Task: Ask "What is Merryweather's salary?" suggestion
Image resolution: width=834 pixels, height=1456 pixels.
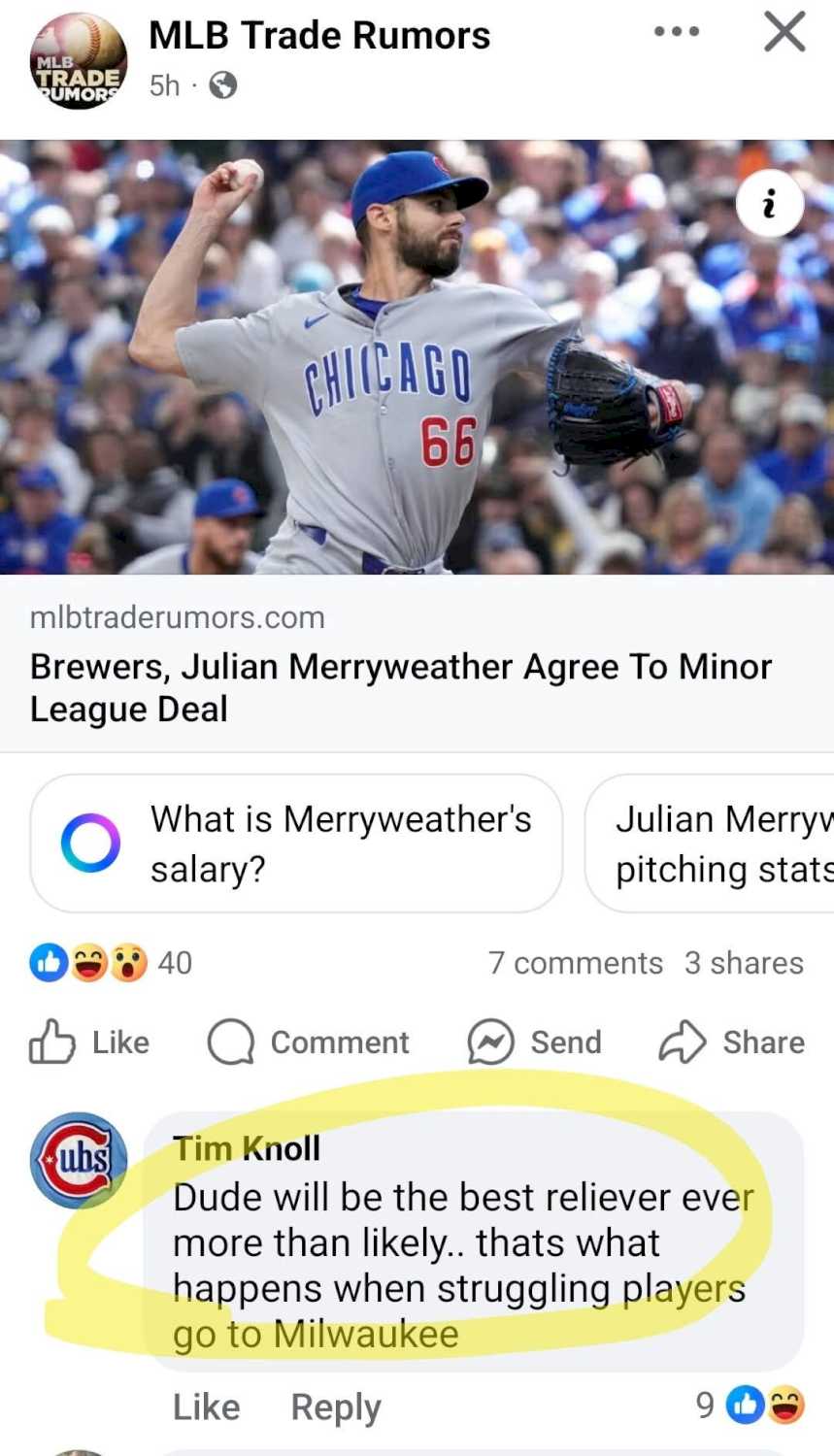Action: click(x=297, y=844)
